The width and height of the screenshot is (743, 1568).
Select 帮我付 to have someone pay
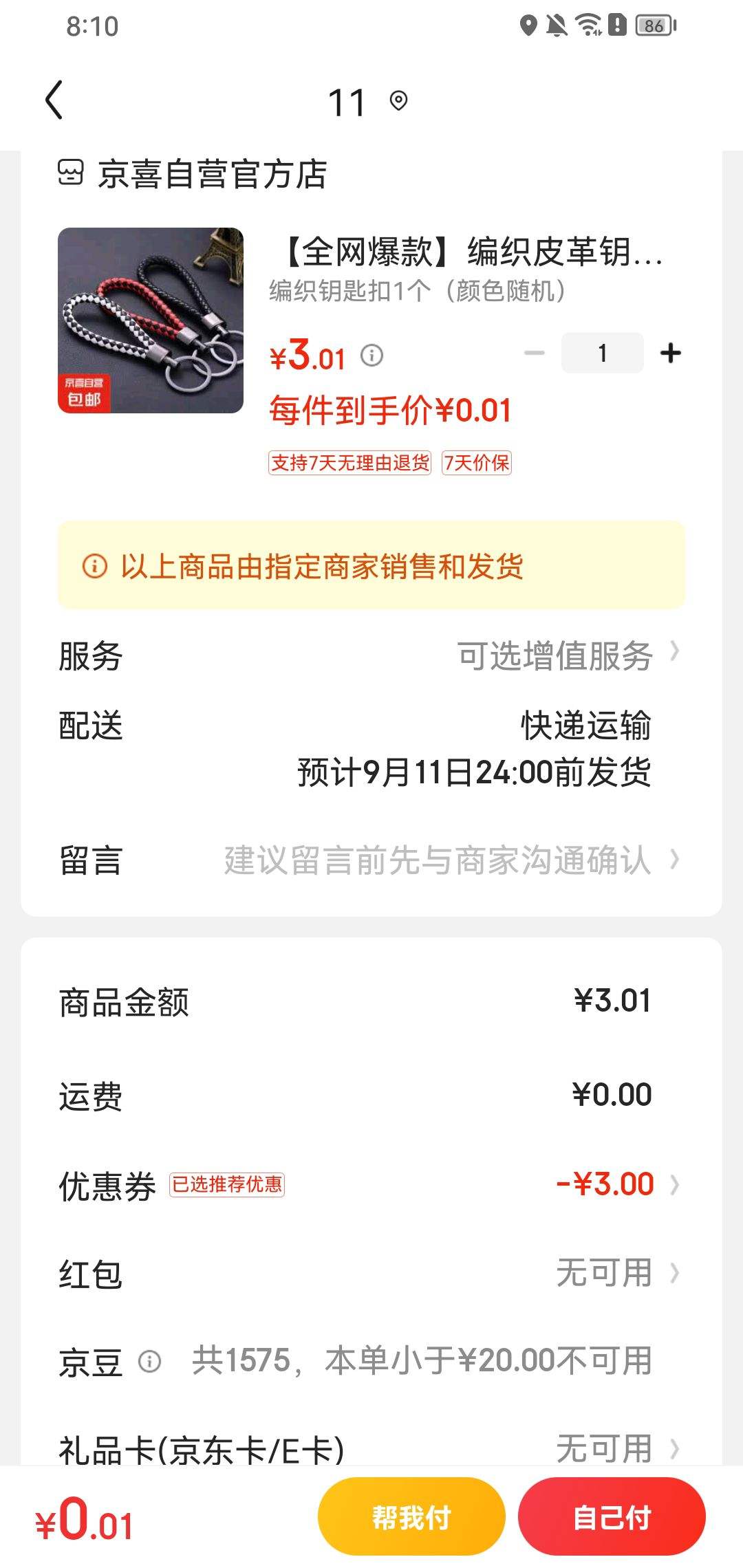411,1517
